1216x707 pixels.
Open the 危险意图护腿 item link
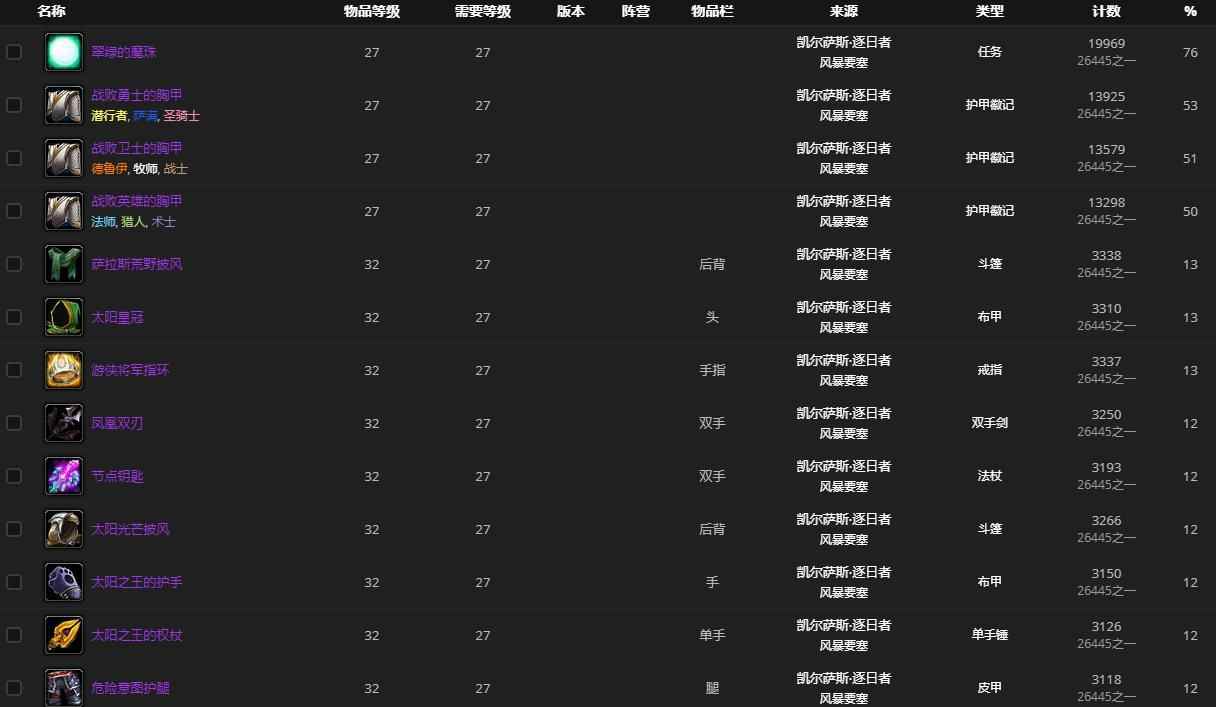tap(130, 688)
